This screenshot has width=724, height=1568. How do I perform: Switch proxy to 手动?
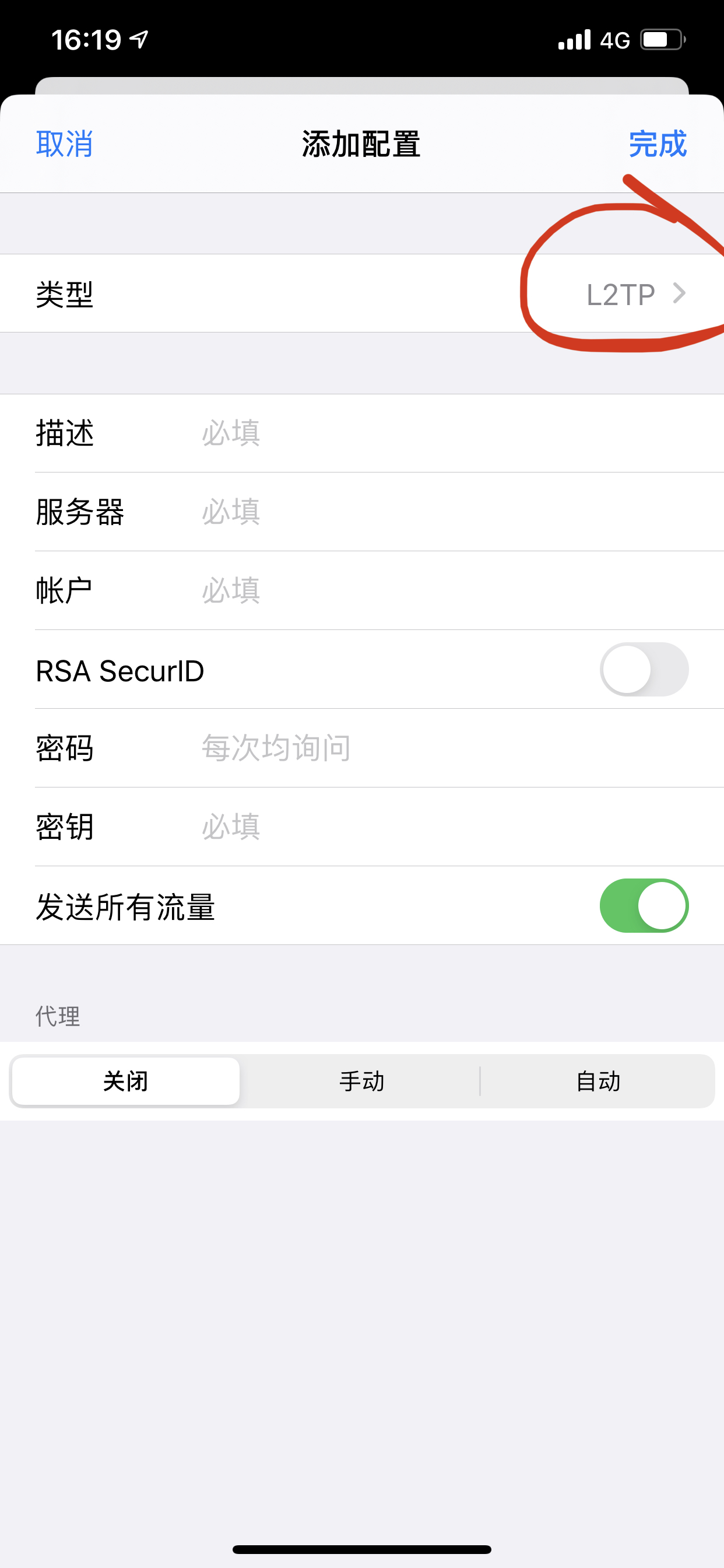point(362,1081)
